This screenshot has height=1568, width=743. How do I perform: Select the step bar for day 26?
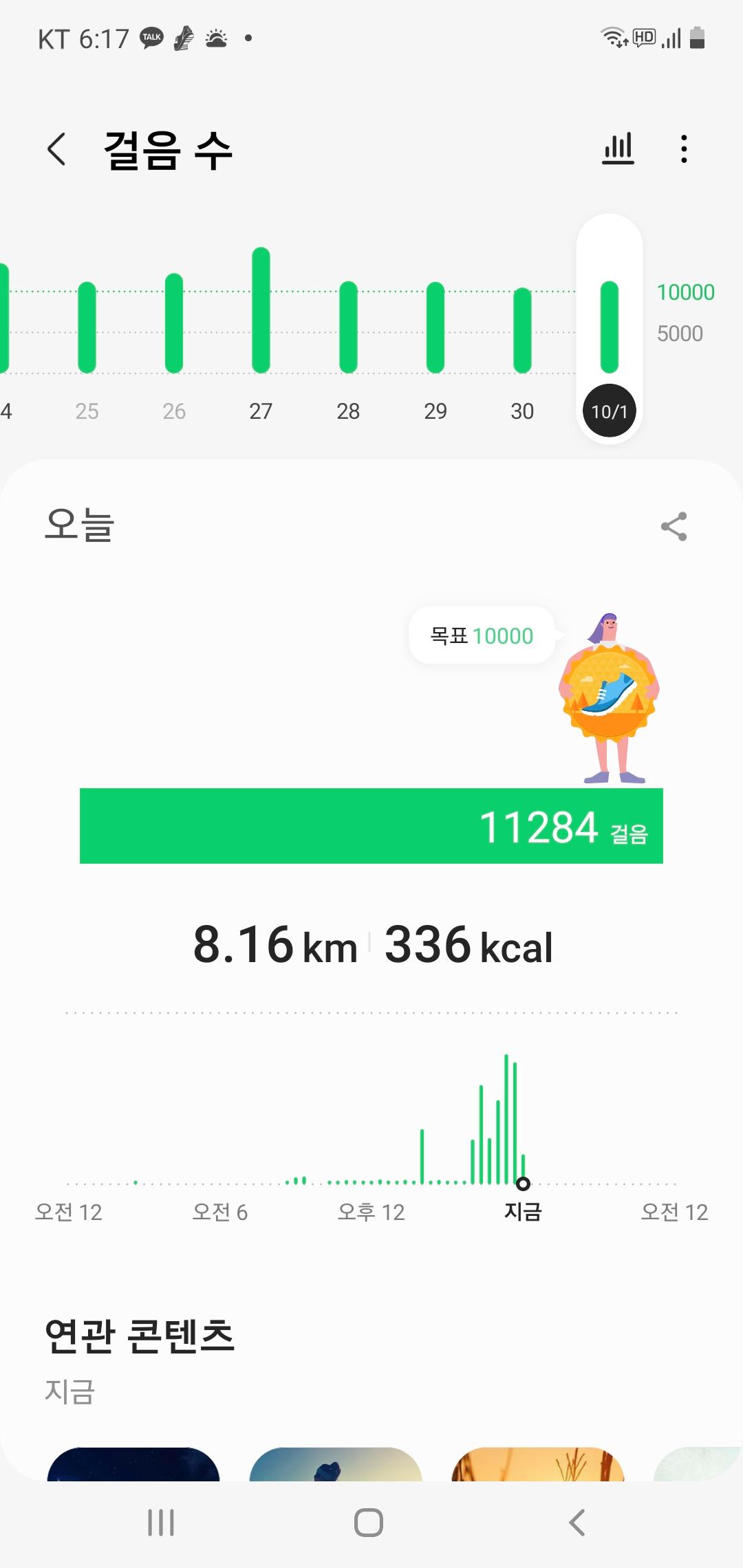pos(174,323)
